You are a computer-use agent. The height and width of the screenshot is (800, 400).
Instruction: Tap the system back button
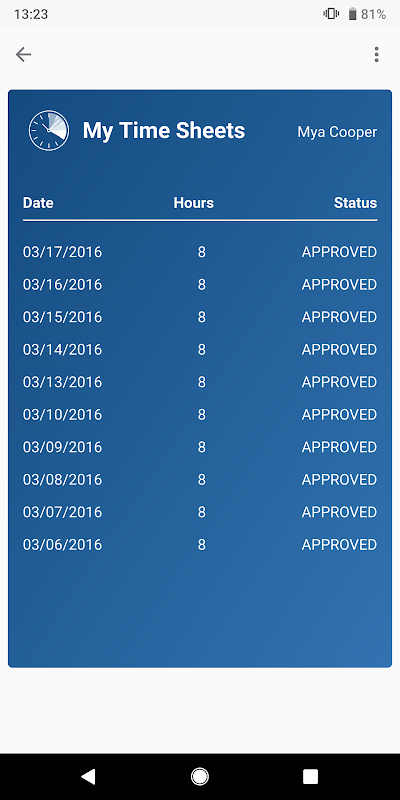pyautogui.click(x=88, y=776)
